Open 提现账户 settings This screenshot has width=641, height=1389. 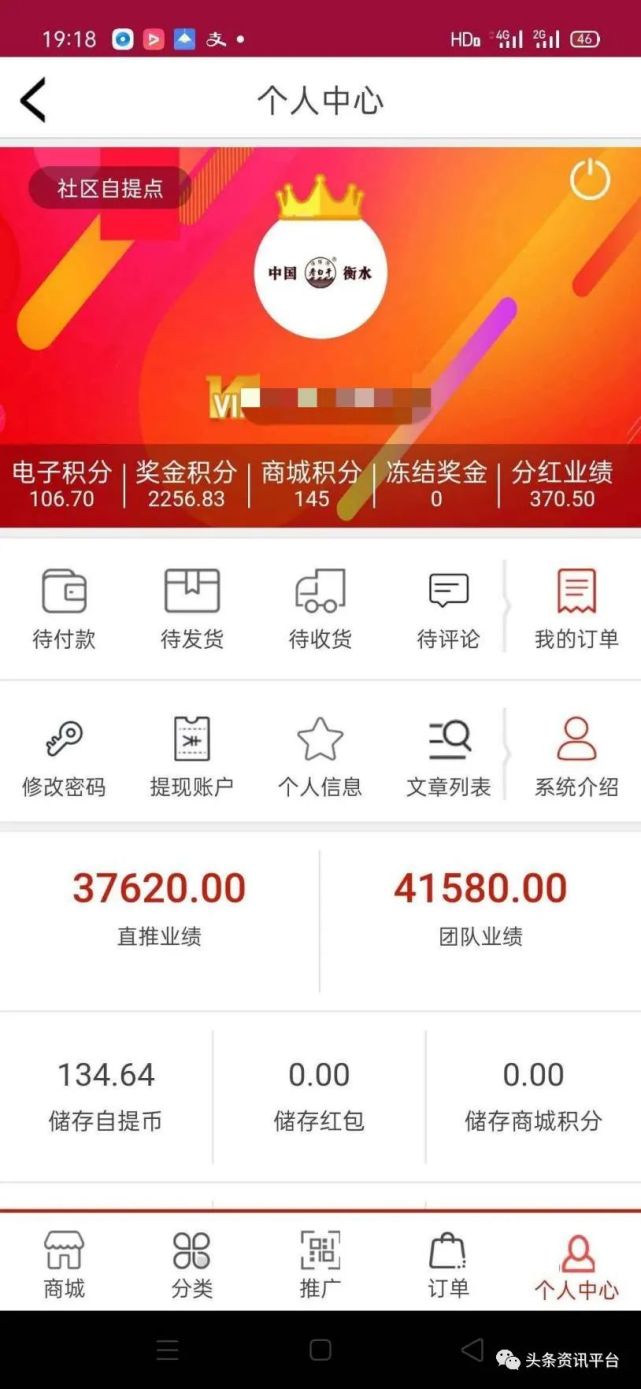click(x=192, y=757)
